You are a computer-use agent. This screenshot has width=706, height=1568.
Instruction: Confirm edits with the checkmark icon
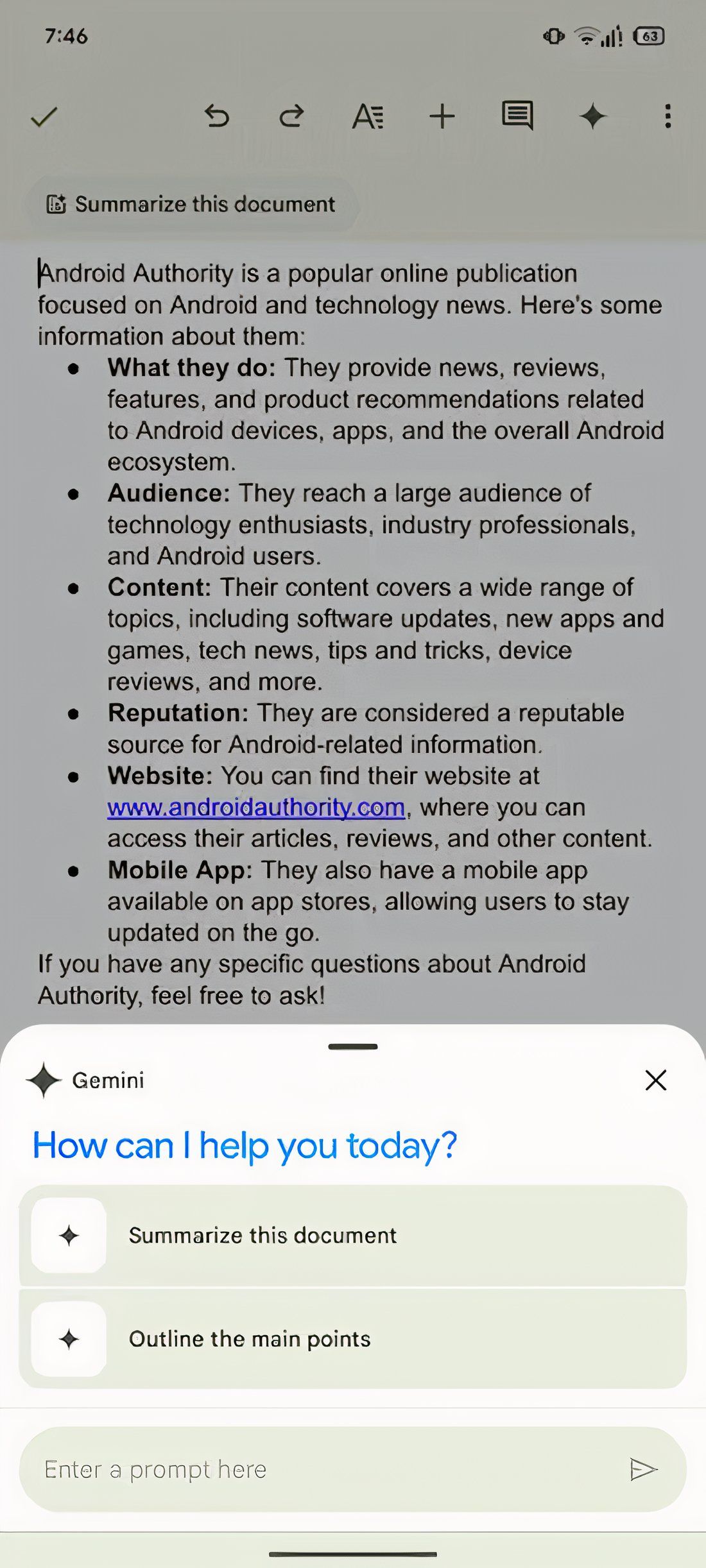(x=44, y=117)
